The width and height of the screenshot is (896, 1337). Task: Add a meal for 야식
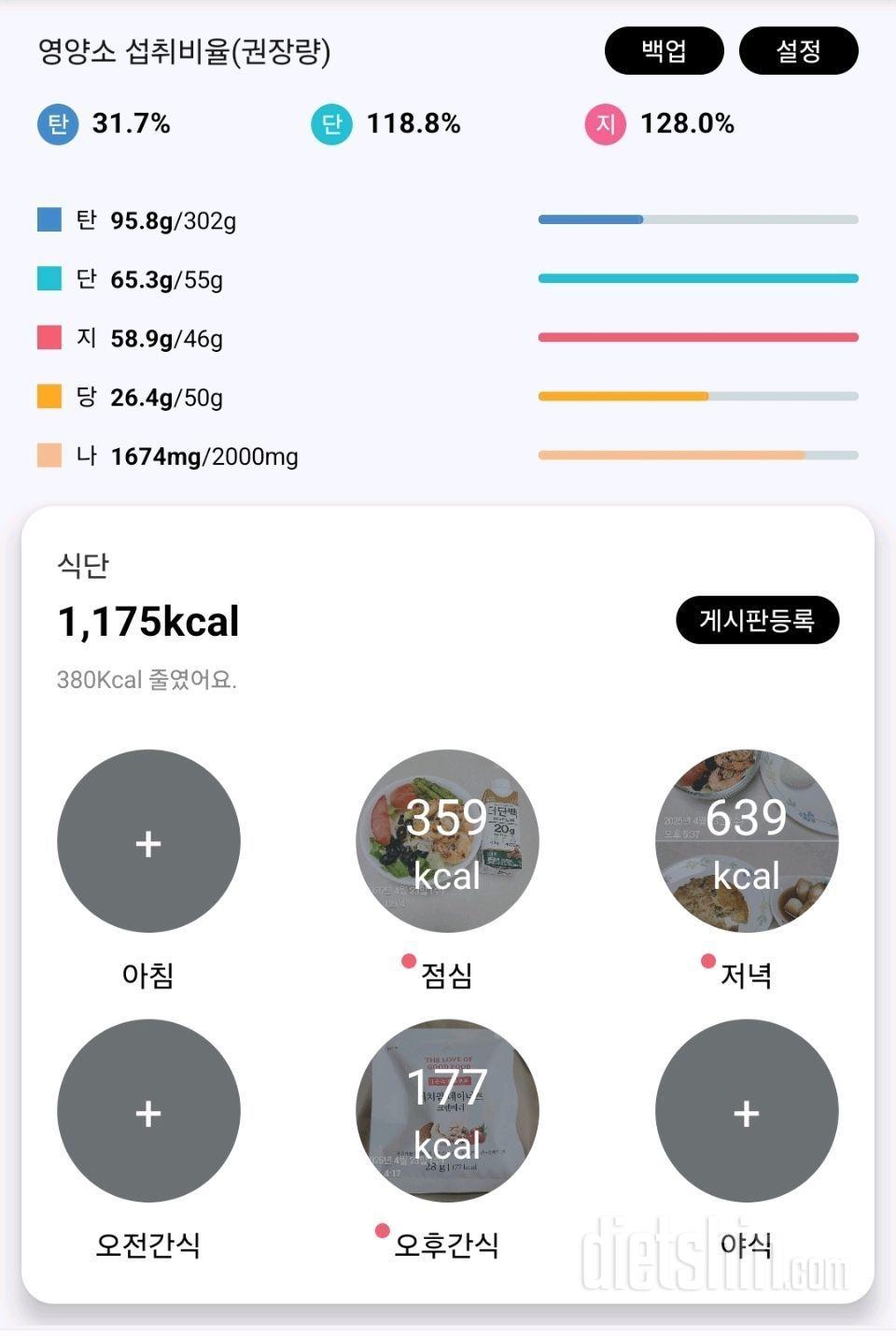pos(746,1111)
